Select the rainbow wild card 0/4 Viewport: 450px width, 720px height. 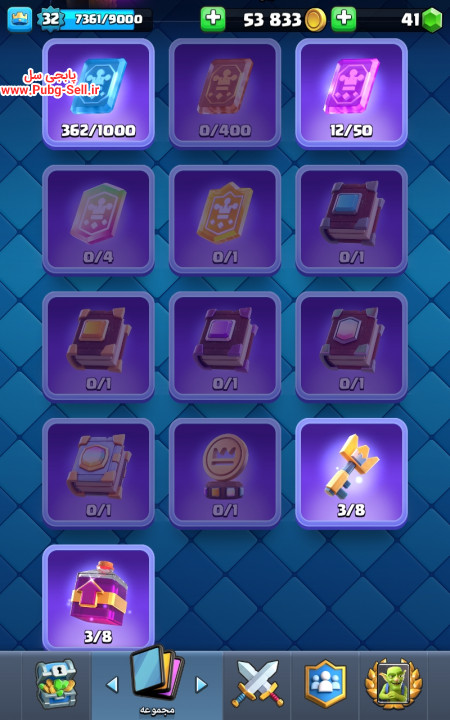coord(98,220)
